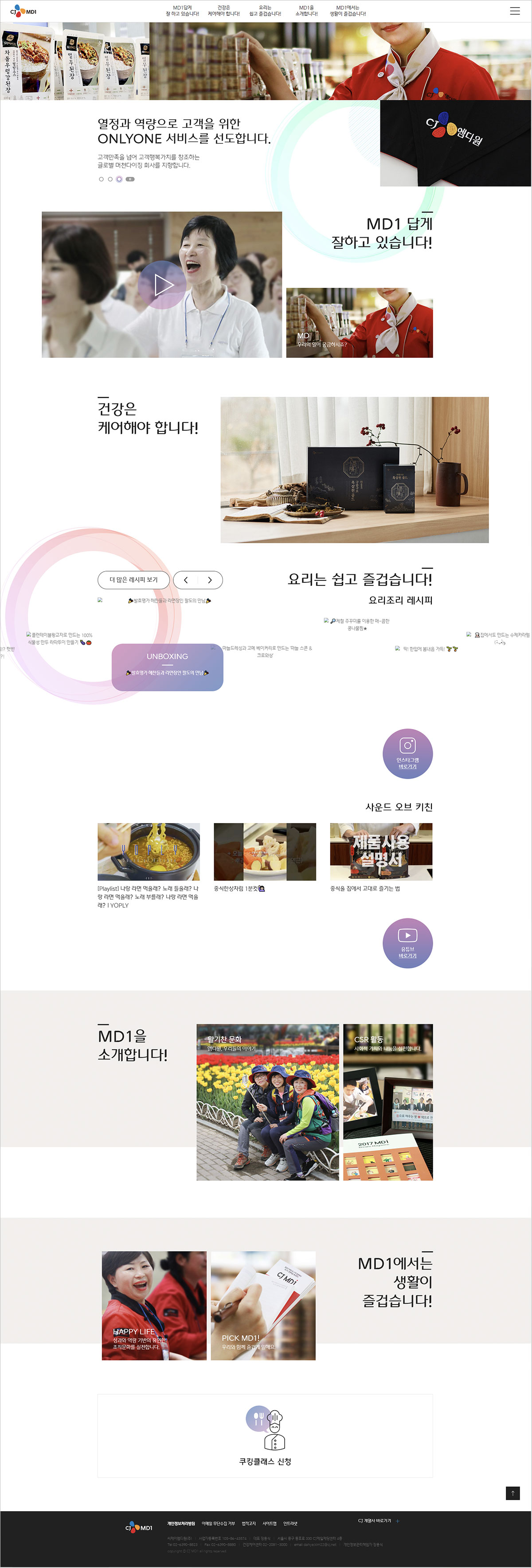
Task: Pause the hero banner slideshow
Action: [x=129, y=179]
